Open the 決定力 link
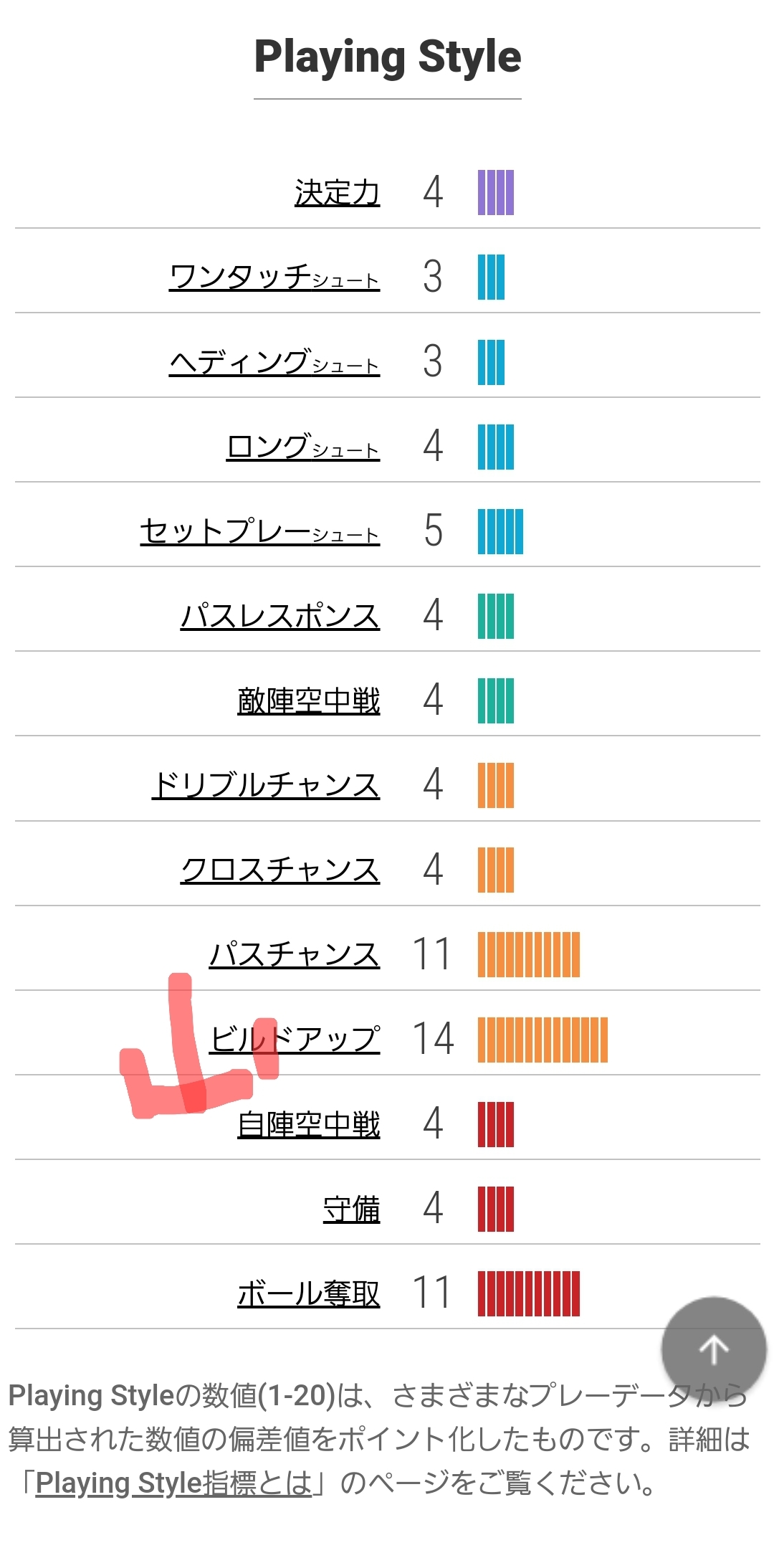The height and width of the screenshot is (1568, 774). tap(337, 193)
